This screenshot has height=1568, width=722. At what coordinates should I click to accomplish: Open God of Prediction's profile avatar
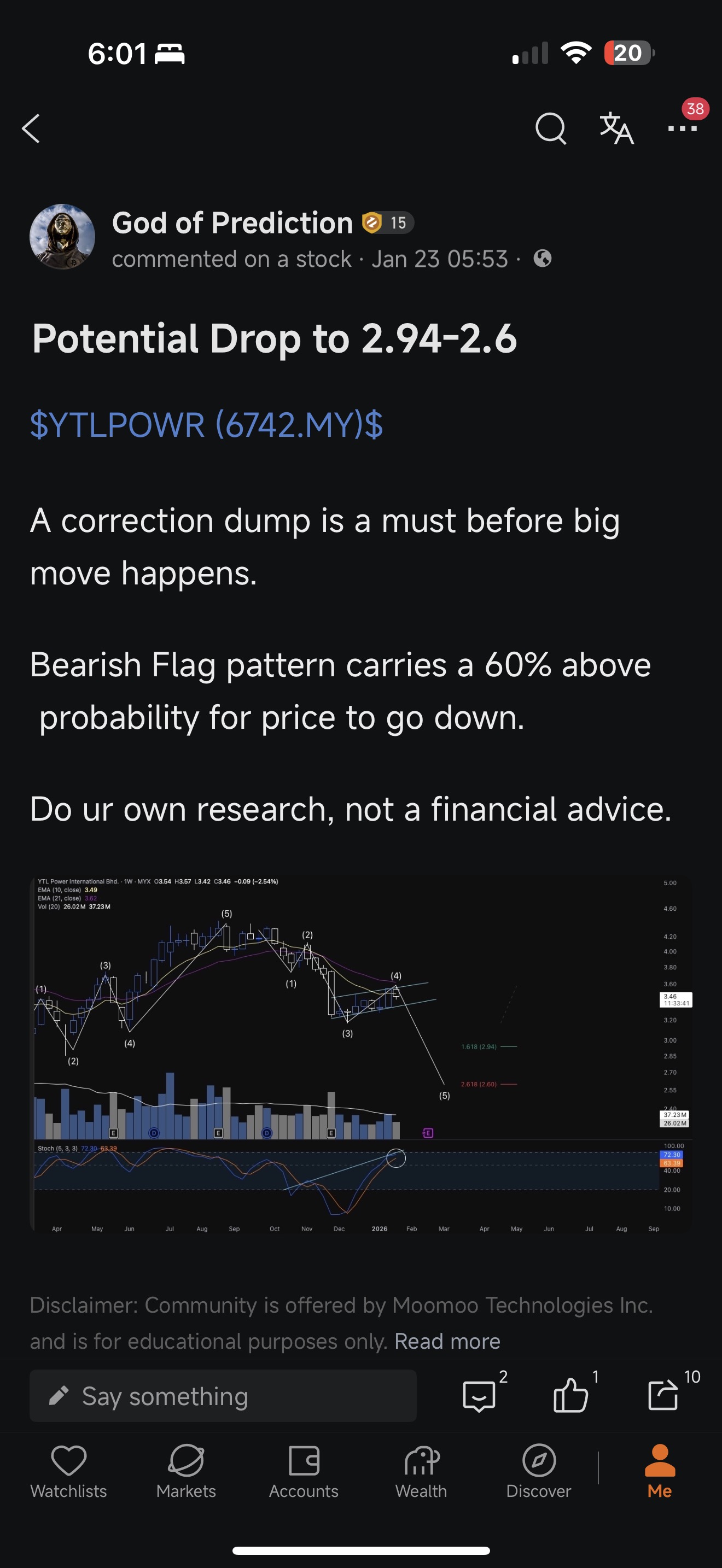(62, 237)
